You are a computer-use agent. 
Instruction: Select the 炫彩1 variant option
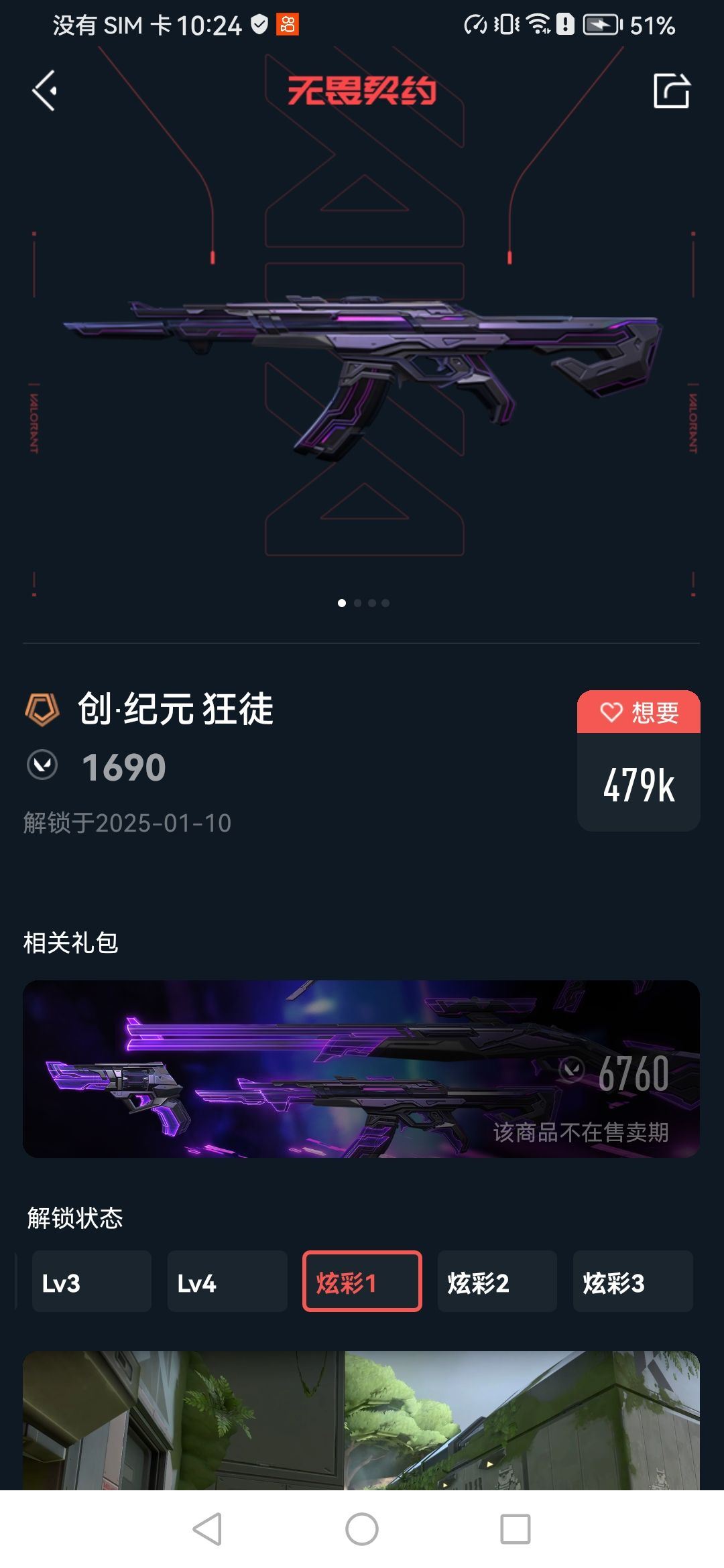(362, 1281)
